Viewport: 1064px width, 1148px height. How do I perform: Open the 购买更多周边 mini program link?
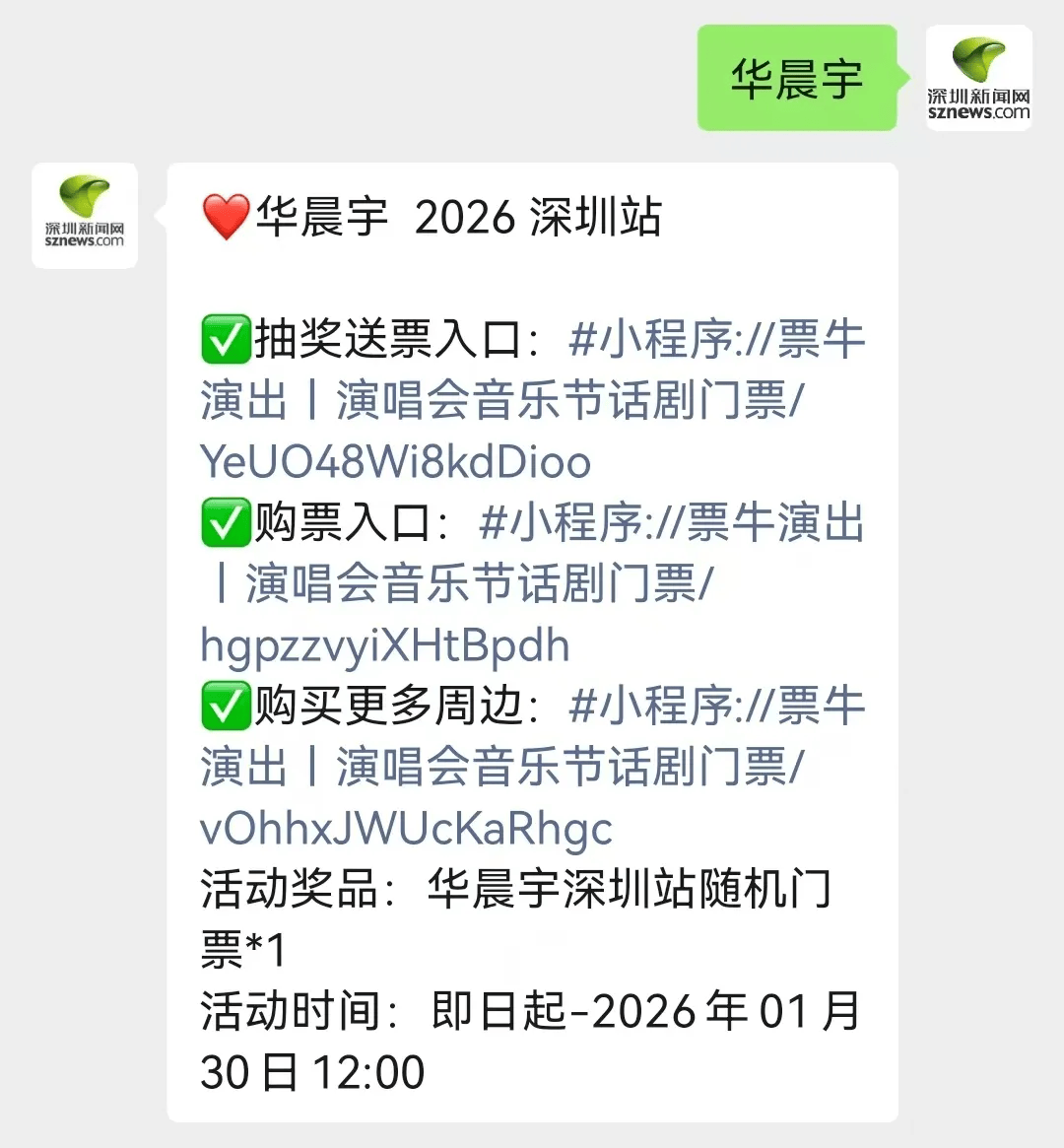click(x=502, y=768)
